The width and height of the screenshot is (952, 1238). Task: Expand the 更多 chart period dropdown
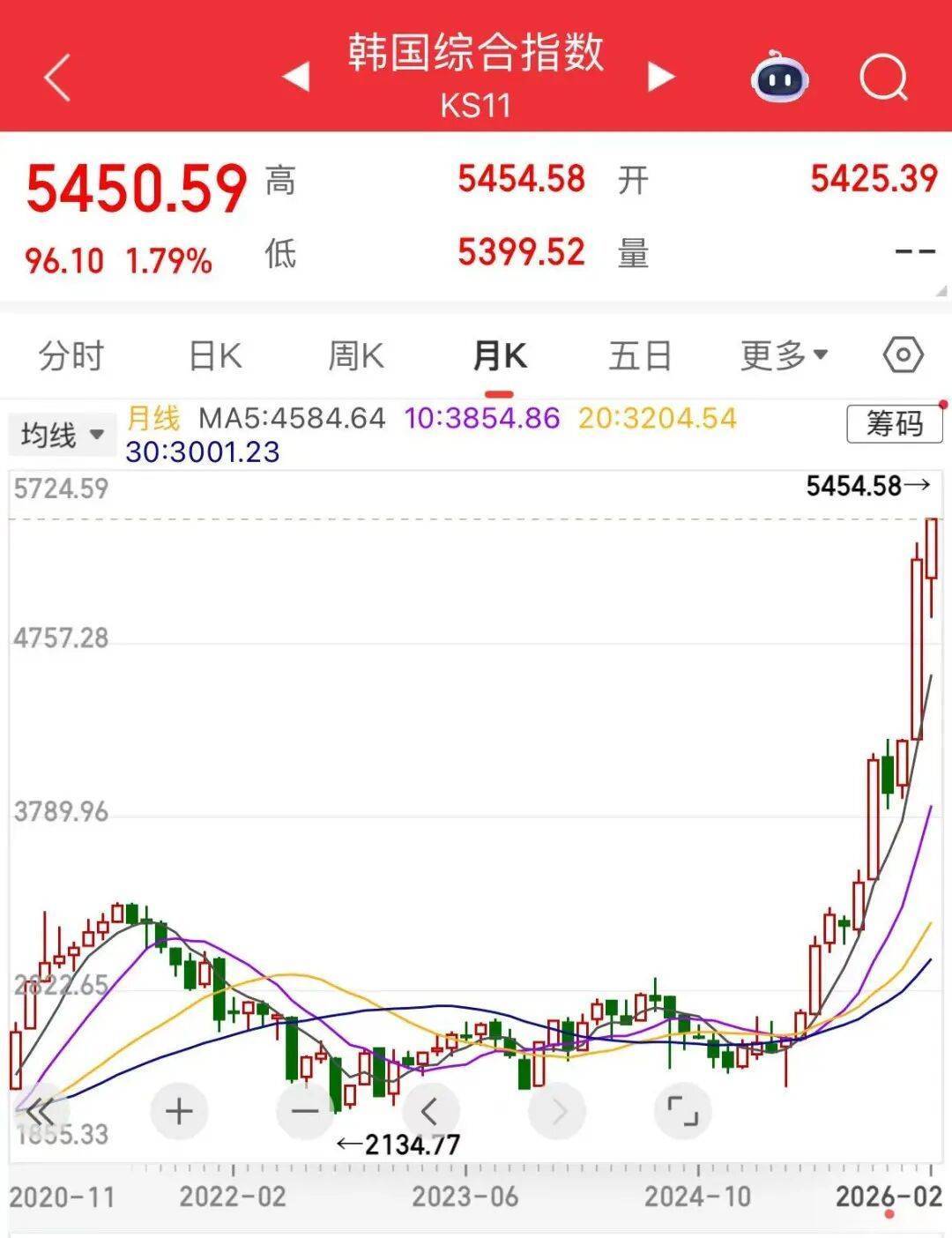(x=784, y=355)
